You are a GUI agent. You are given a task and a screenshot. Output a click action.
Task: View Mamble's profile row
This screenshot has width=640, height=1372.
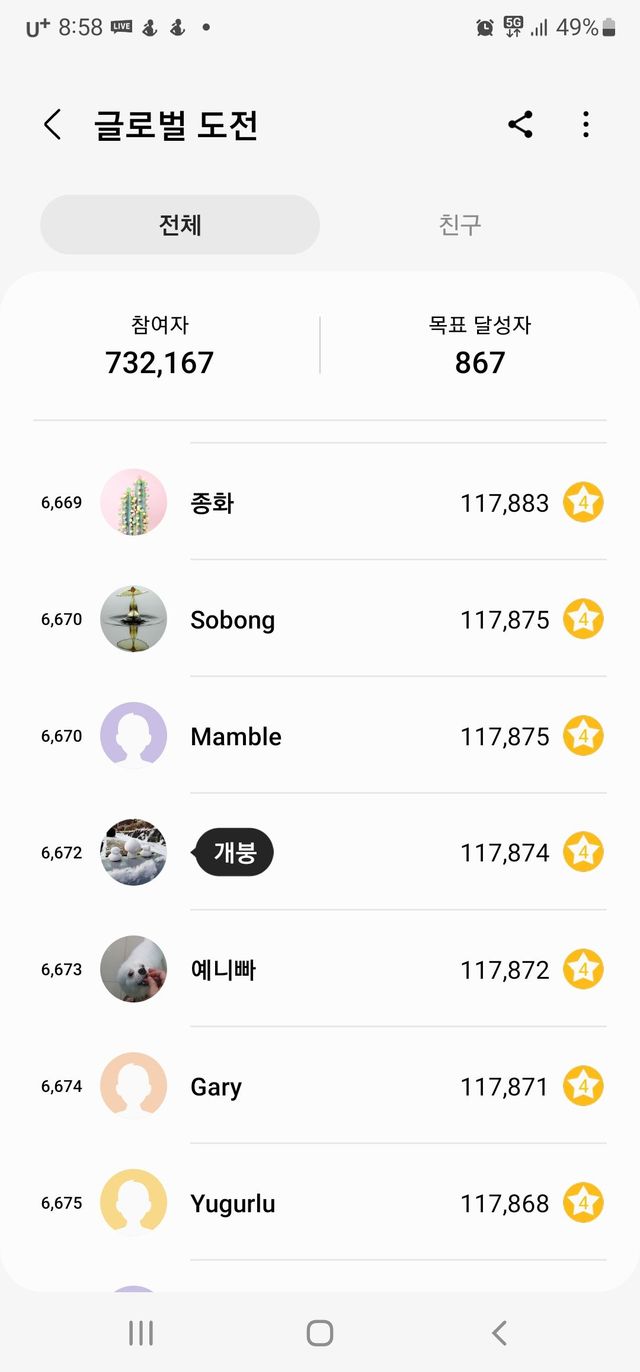320,736
